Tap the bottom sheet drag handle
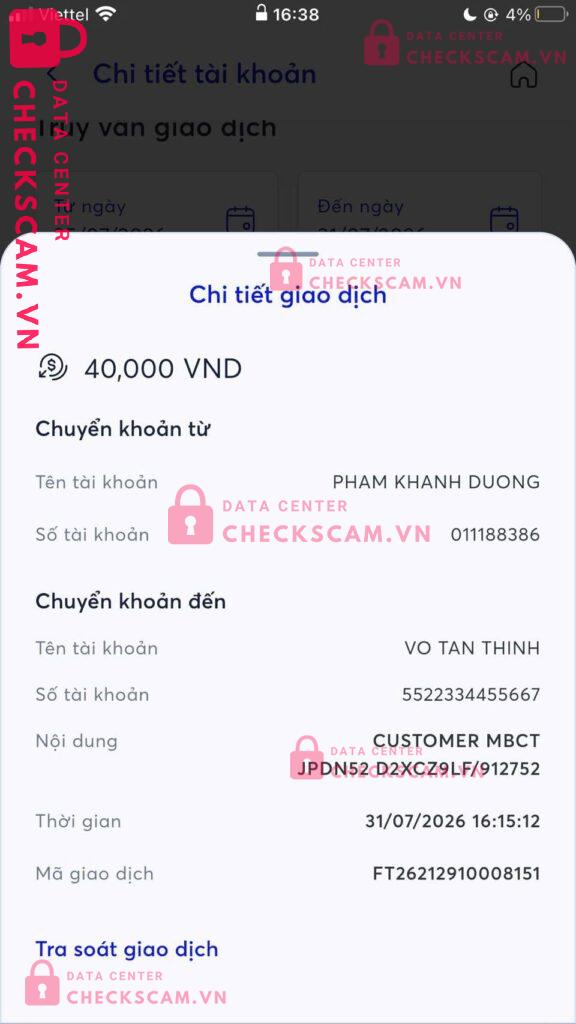576x1024 pixels. point(288,254)
